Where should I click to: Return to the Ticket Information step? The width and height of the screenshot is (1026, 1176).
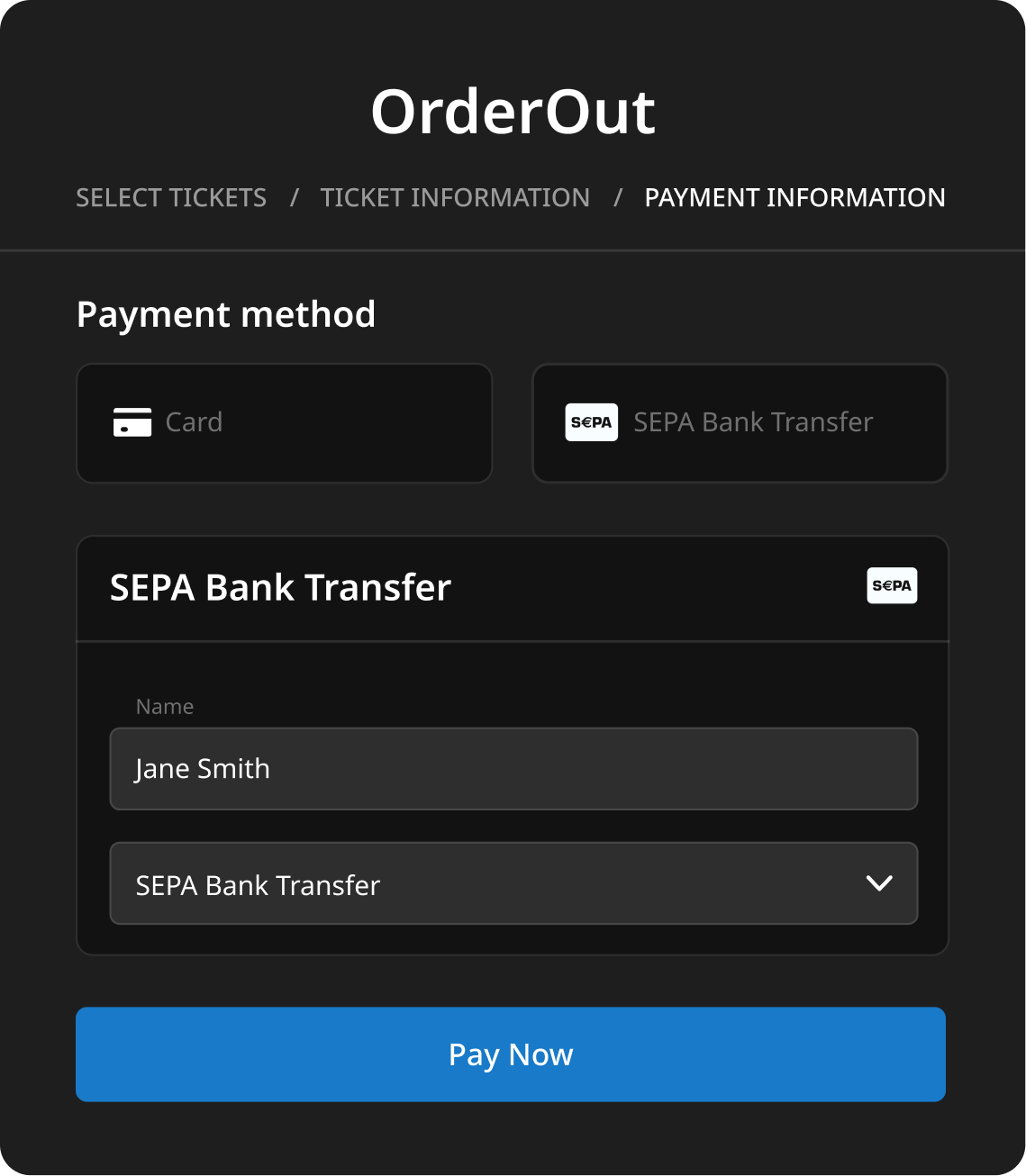tap(455, 197)
